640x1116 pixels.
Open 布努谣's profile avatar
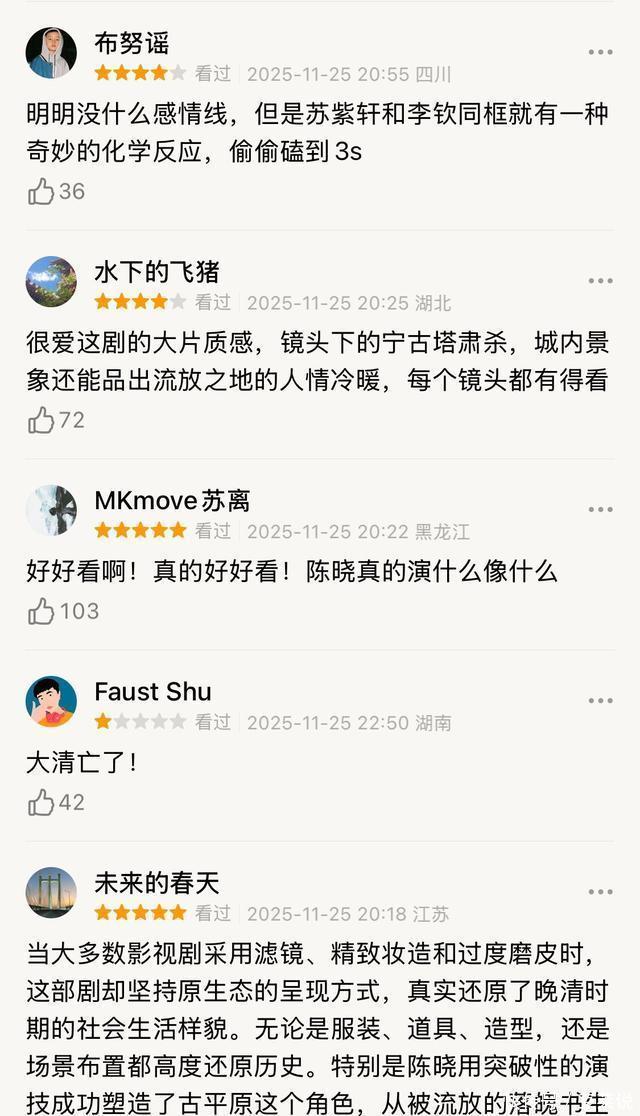tap(51, 53)
